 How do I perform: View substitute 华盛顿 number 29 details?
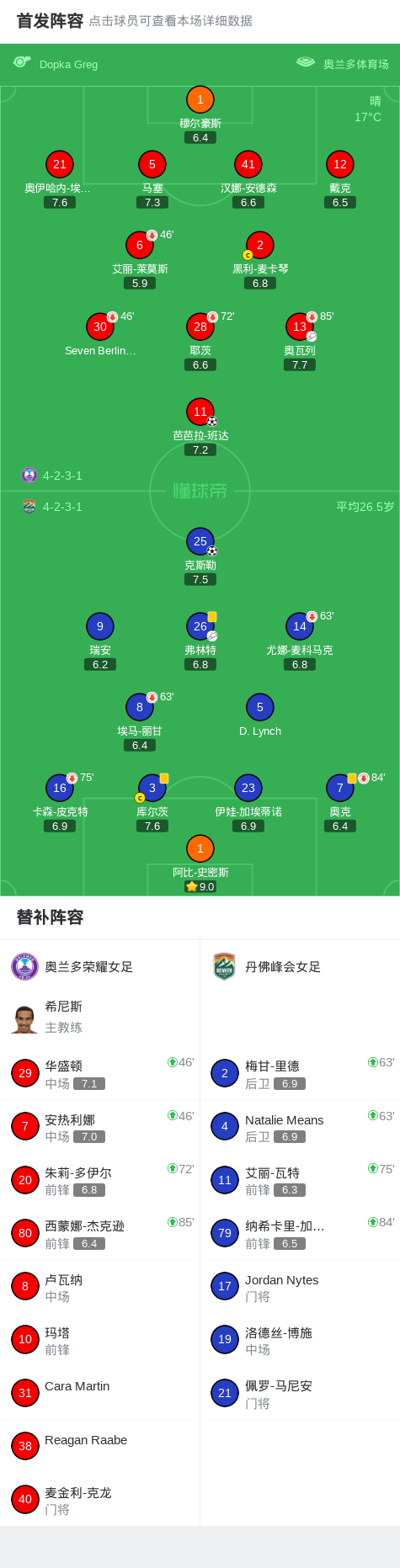pos(100,1074)
